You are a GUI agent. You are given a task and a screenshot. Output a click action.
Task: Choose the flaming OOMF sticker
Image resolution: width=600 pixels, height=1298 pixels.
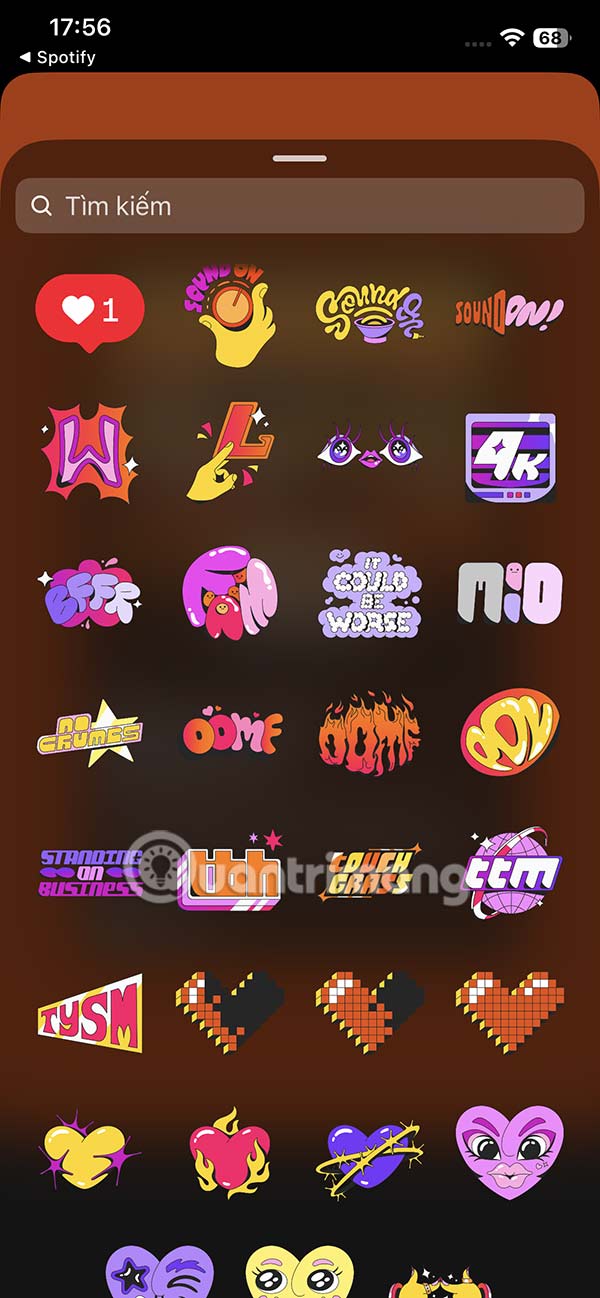[370, 733]
